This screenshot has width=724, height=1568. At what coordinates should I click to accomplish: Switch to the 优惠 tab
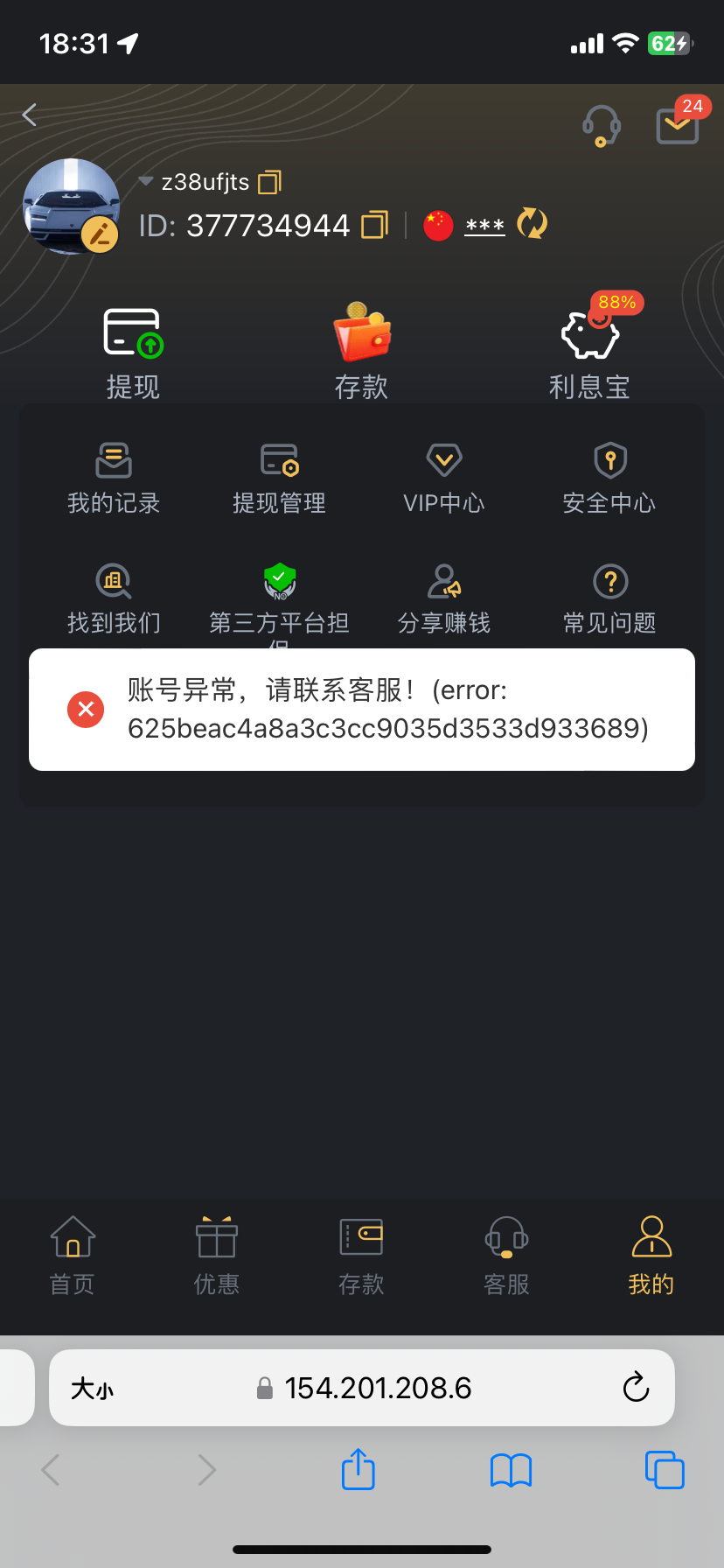coord(217,1256)
